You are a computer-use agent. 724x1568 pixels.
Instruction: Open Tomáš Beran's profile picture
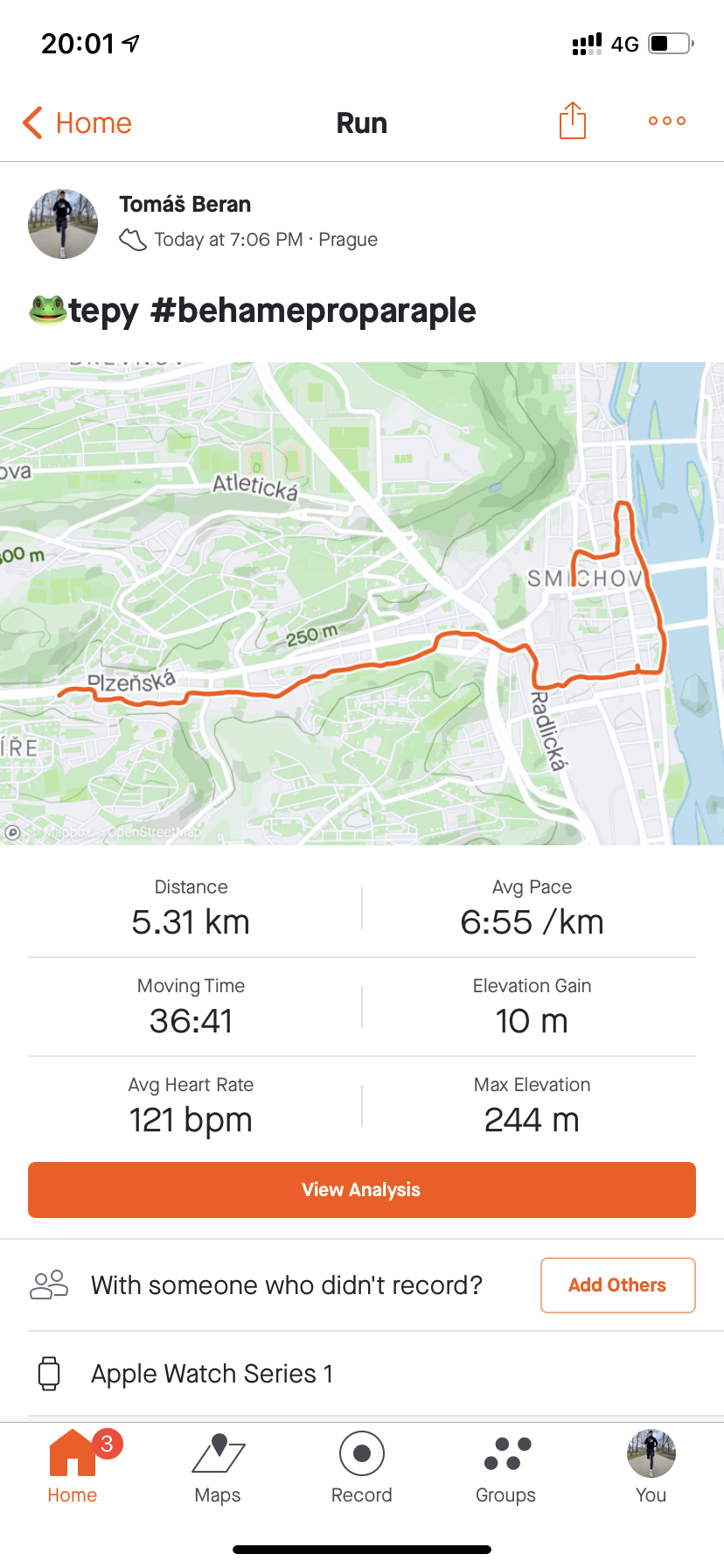[x=63, y=224]
